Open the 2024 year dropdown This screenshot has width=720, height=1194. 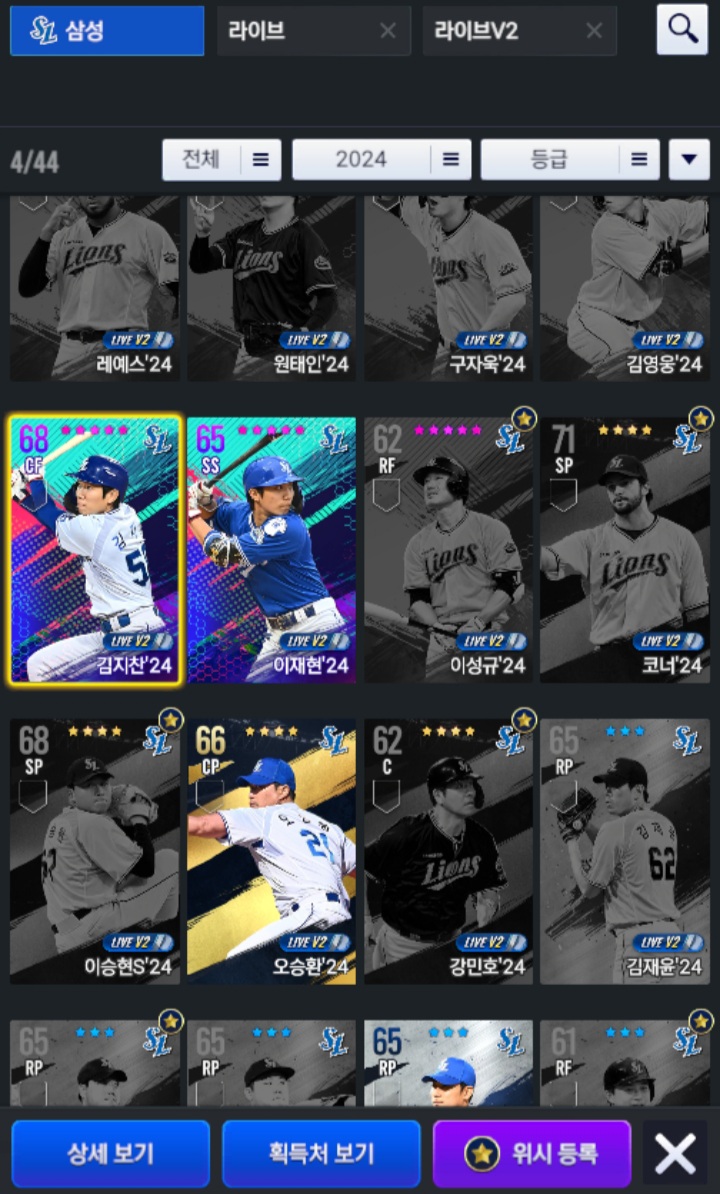coord(381,159)
